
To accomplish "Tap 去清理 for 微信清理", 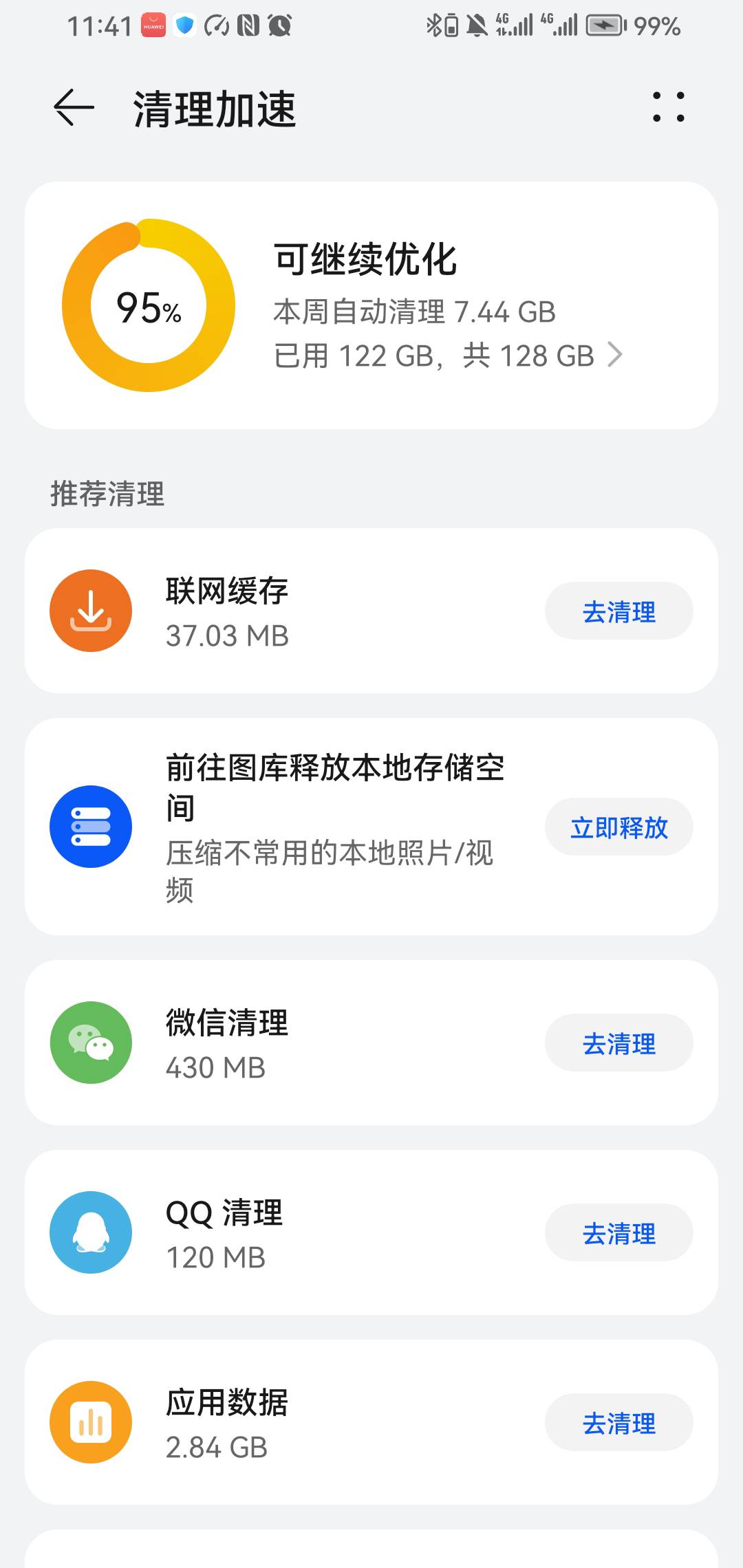I will [x=618, y=1043].
